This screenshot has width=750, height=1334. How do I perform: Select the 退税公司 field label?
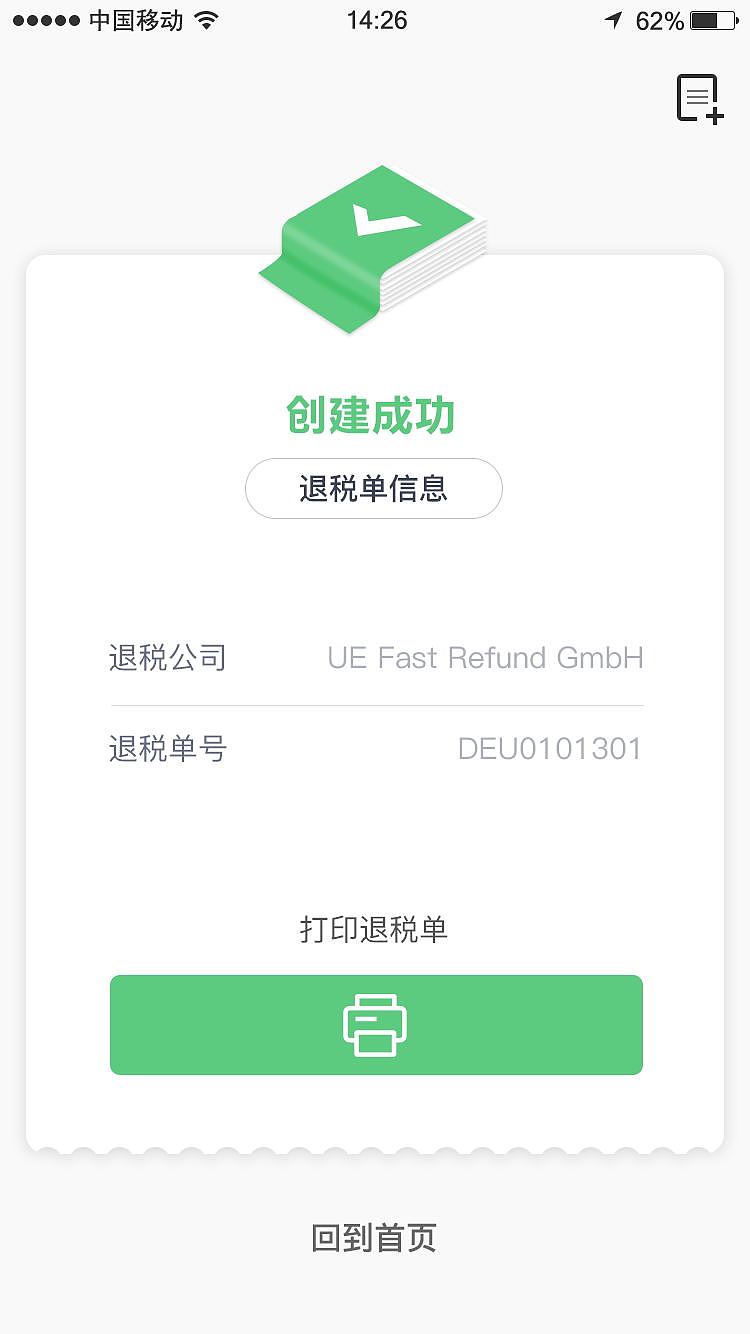pyautogui.click(x=167, y=657)
